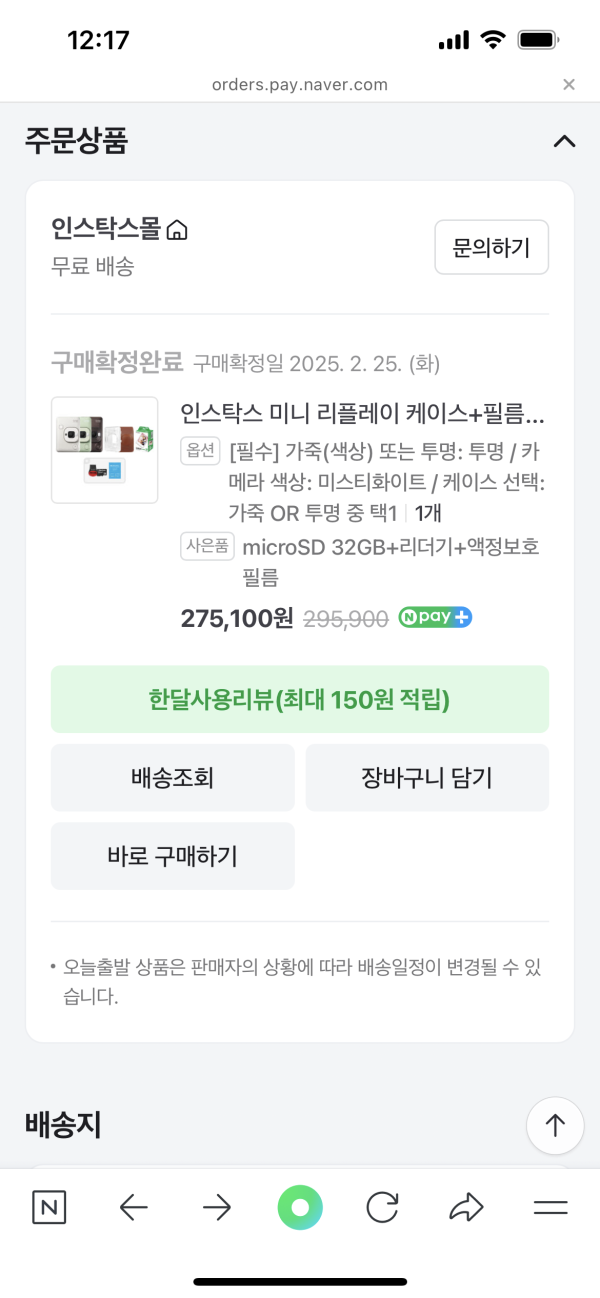Write the 한달사용리뷰 review
The height and width of the screenshot is (1298, 600).
[300, 699]
